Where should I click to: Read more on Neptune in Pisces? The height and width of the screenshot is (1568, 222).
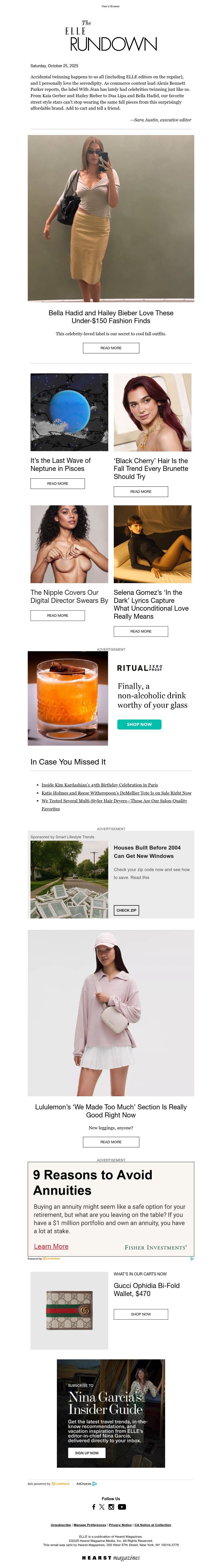[x=58, y=483]
